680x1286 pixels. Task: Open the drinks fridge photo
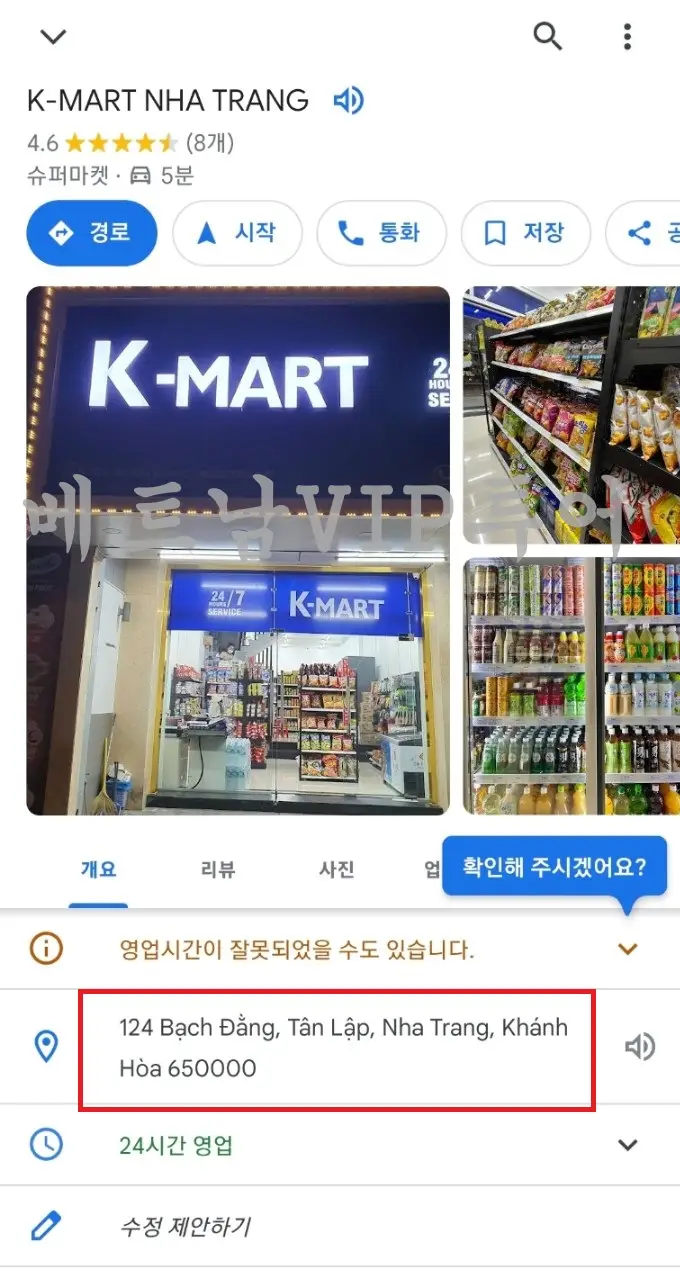click(572, 686)
